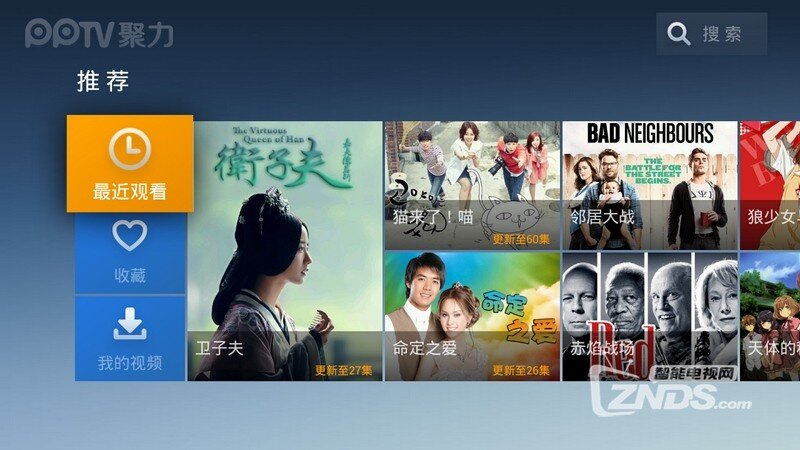Viewport: 800px width, 450px height.
Task: Play the 邻居大战 movie tile
Action: pos(649,185)
